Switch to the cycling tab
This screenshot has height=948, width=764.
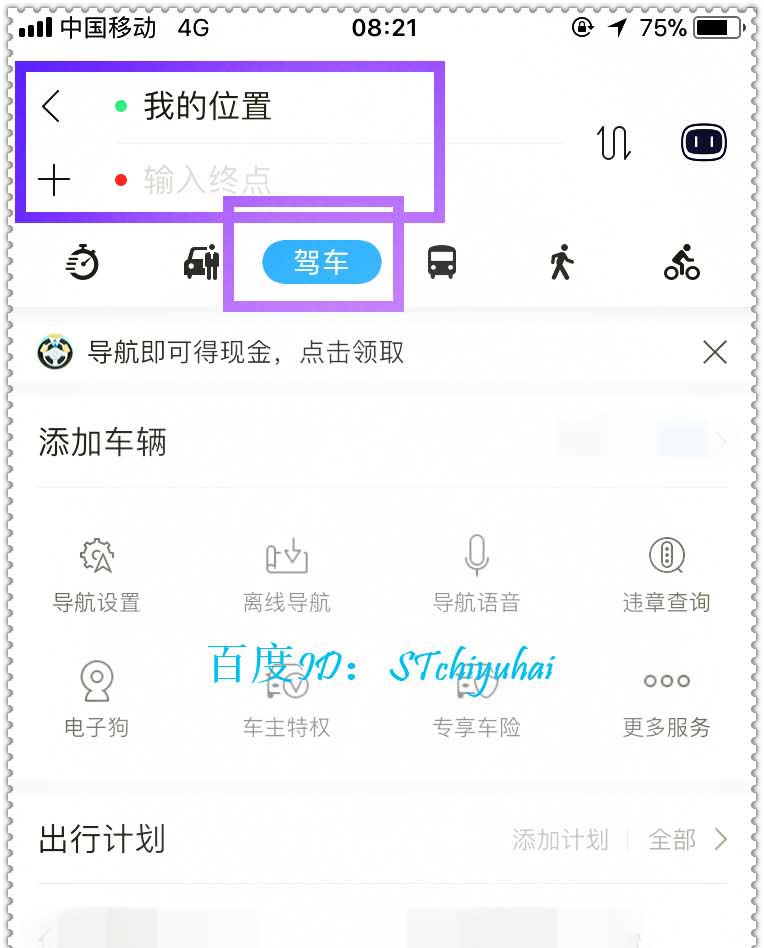682,263
